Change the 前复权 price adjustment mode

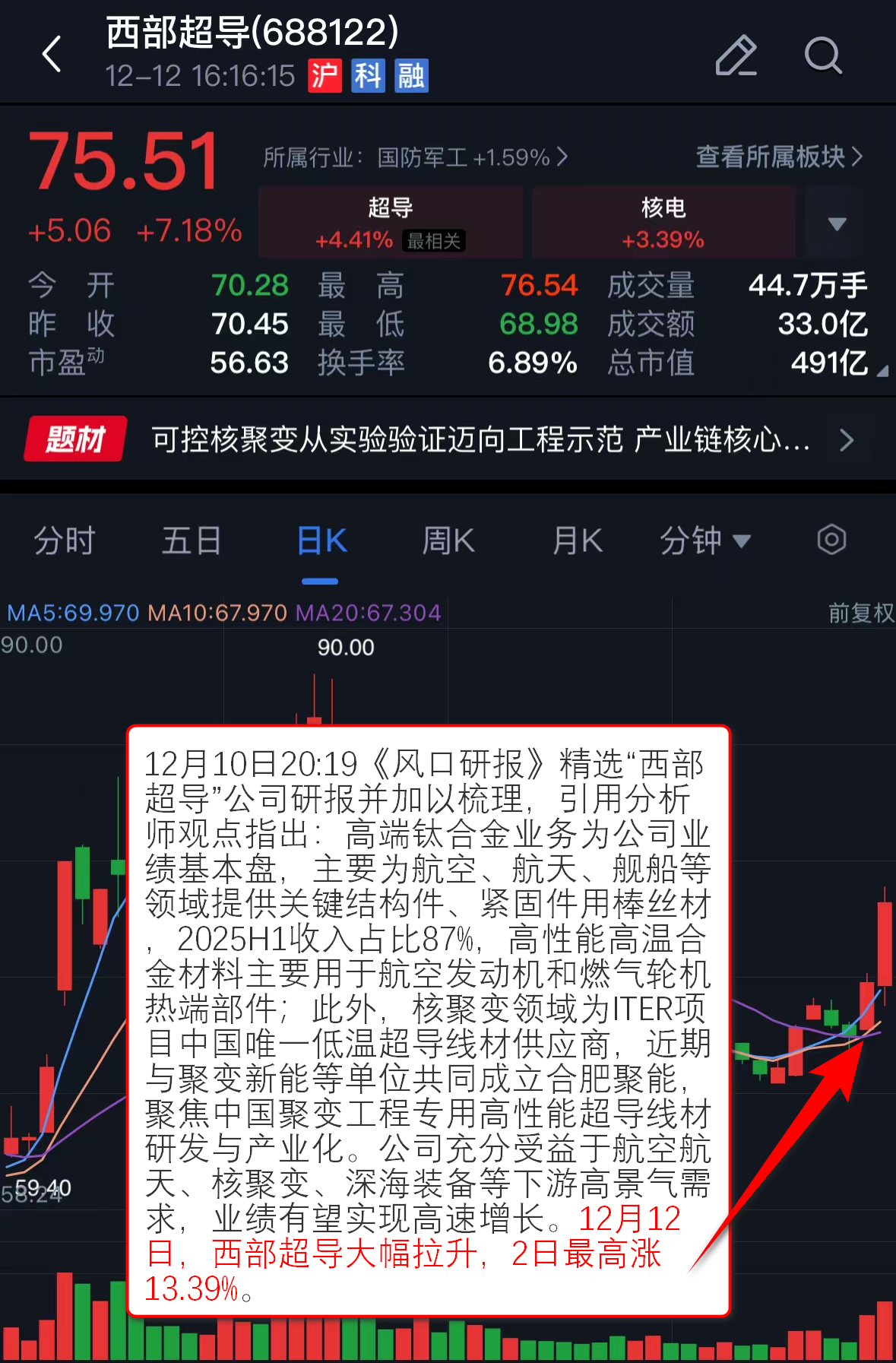(860, 613)
